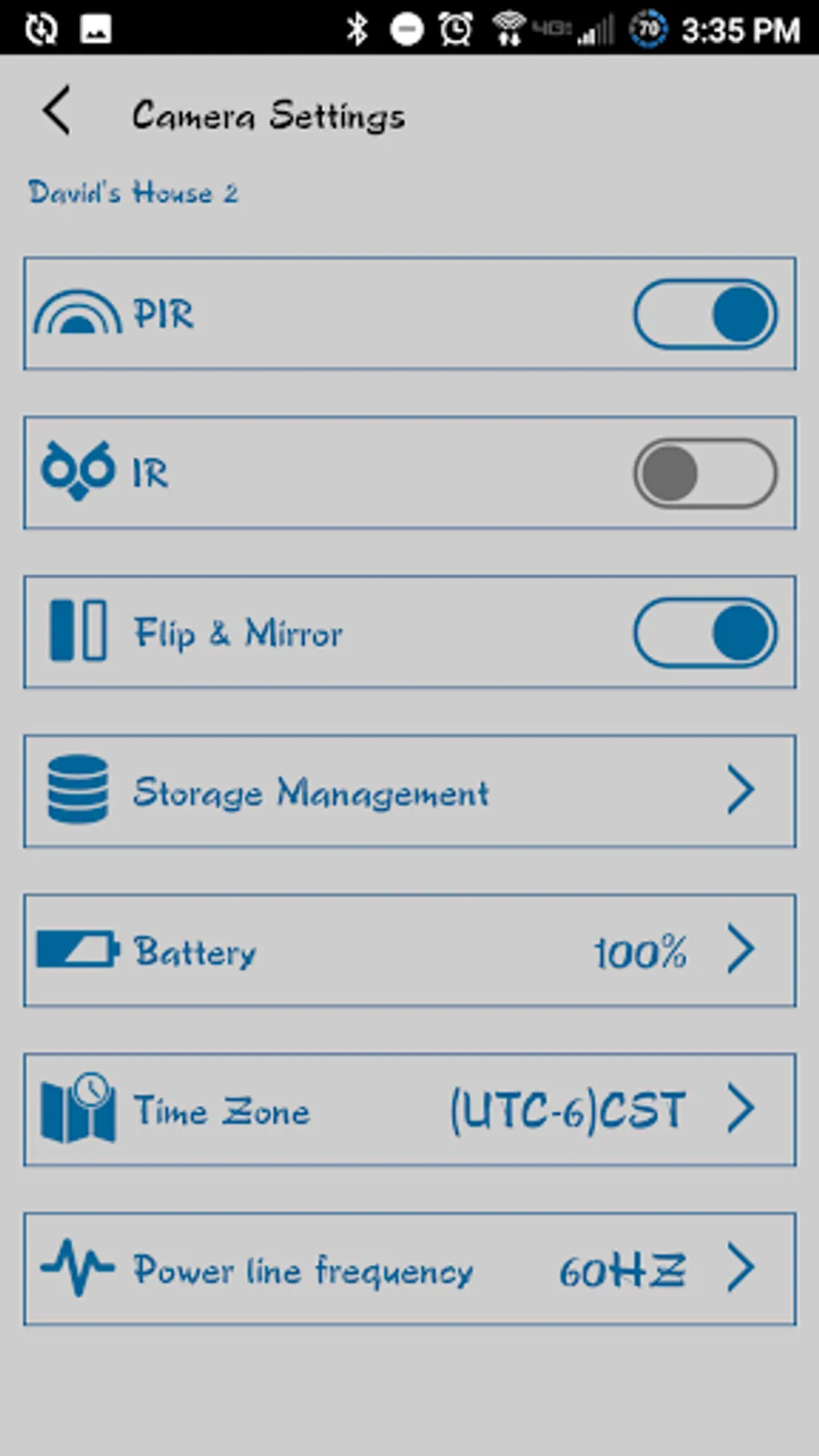Enable the IR switch

tap(705, 473)
